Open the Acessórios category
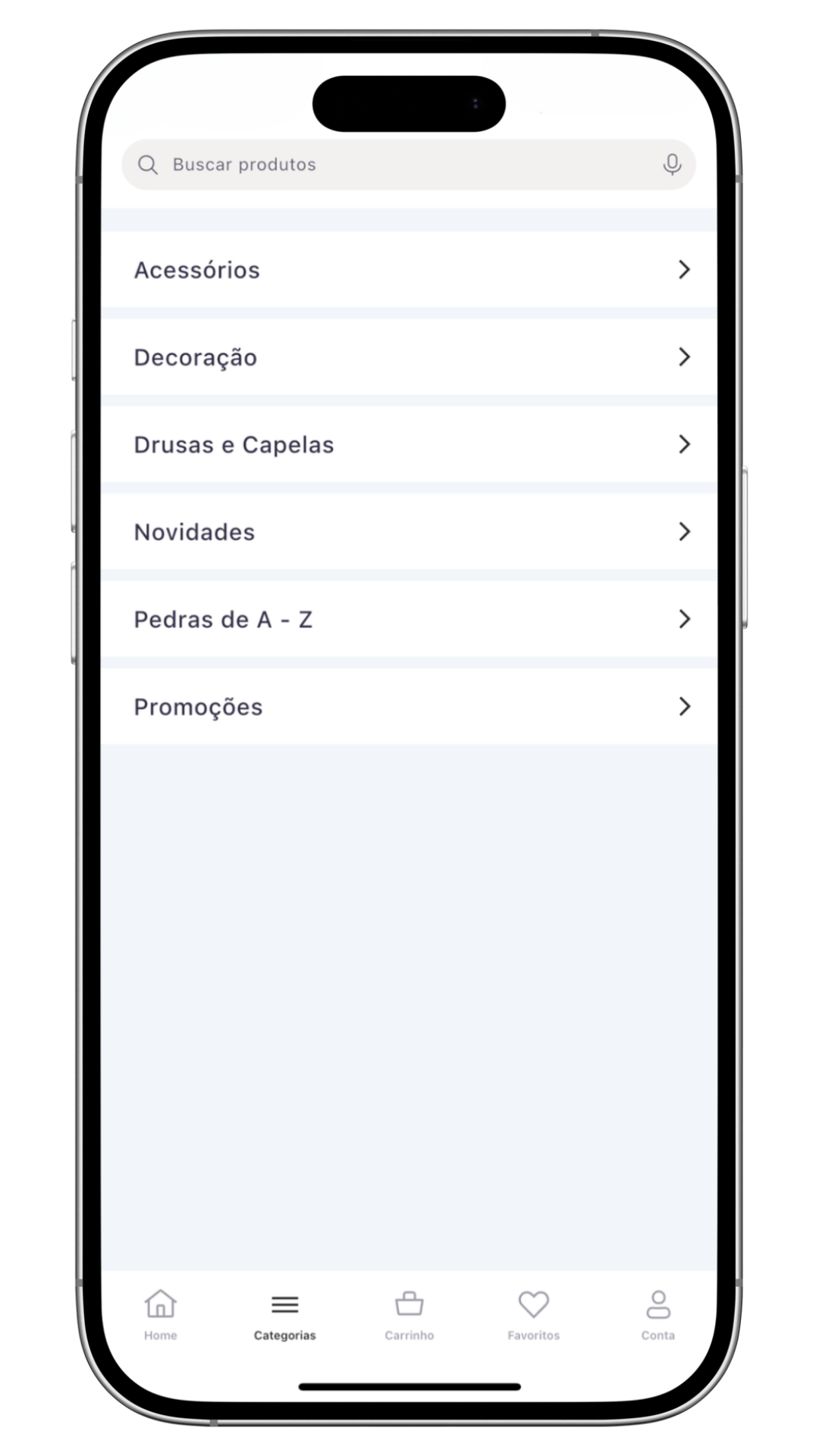Viewport: 819px width, 1456px height. (x=409, y=270)
